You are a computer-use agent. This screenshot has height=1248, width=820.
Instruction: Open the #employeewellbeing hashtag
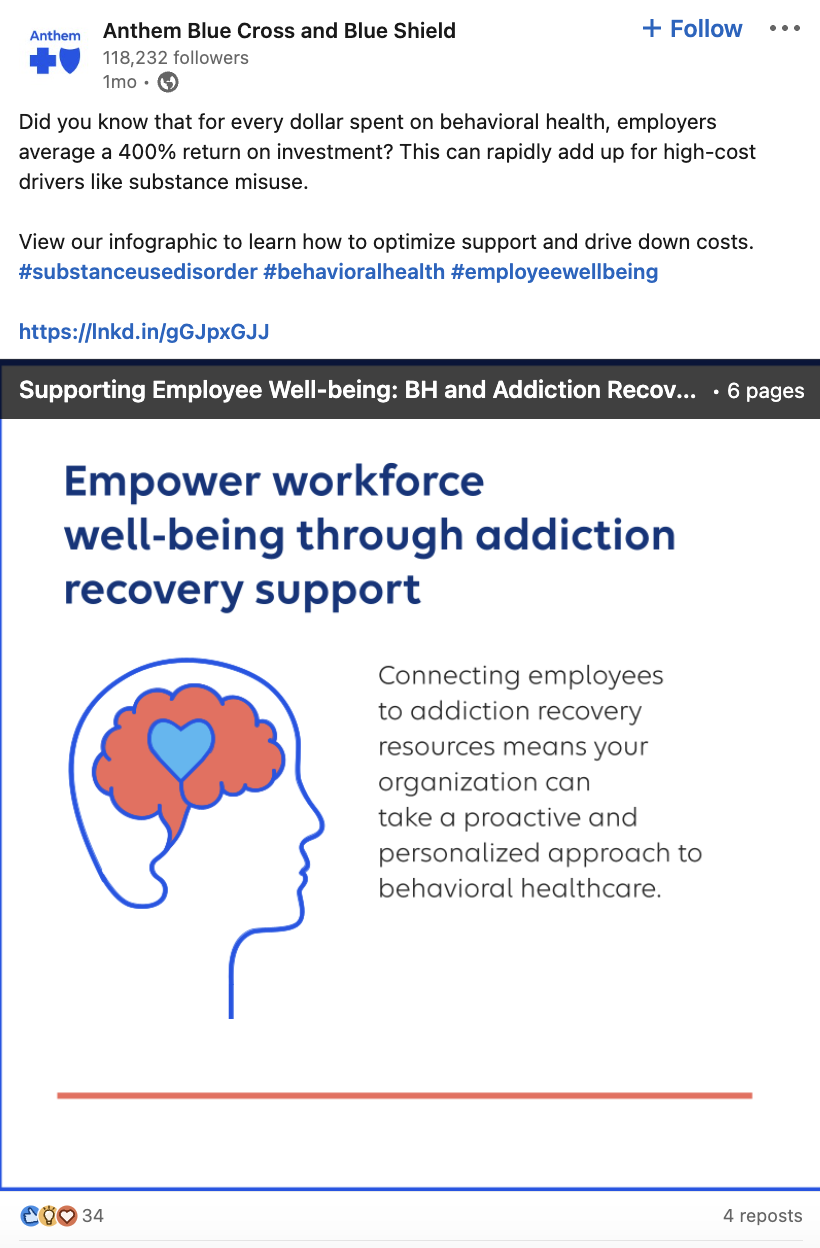pyautogui.click(x=554, y=272)
